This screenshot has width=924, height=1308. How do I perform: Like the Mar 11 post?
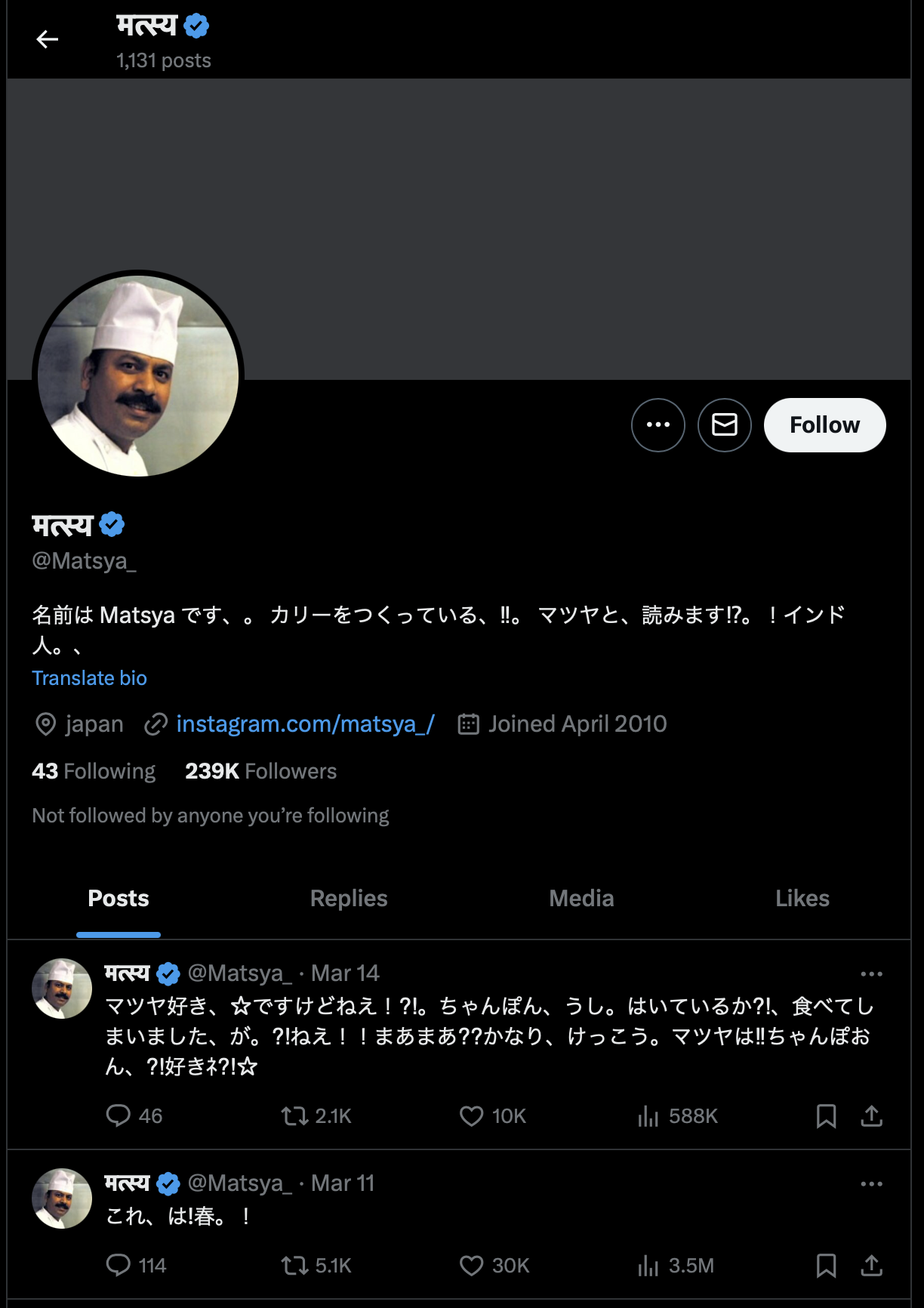[x=472, y=1266]
